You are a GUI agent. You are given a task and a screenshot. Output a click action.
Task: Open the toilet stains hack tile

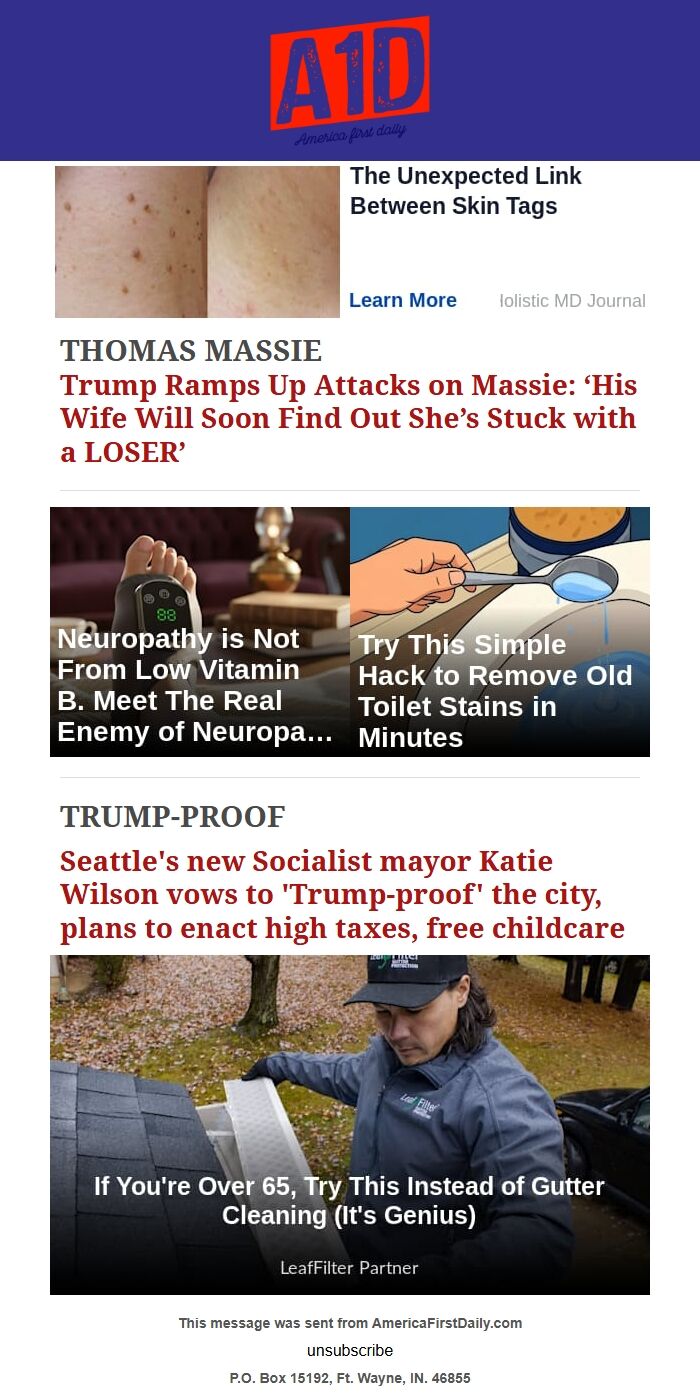[x=500, y=632]
